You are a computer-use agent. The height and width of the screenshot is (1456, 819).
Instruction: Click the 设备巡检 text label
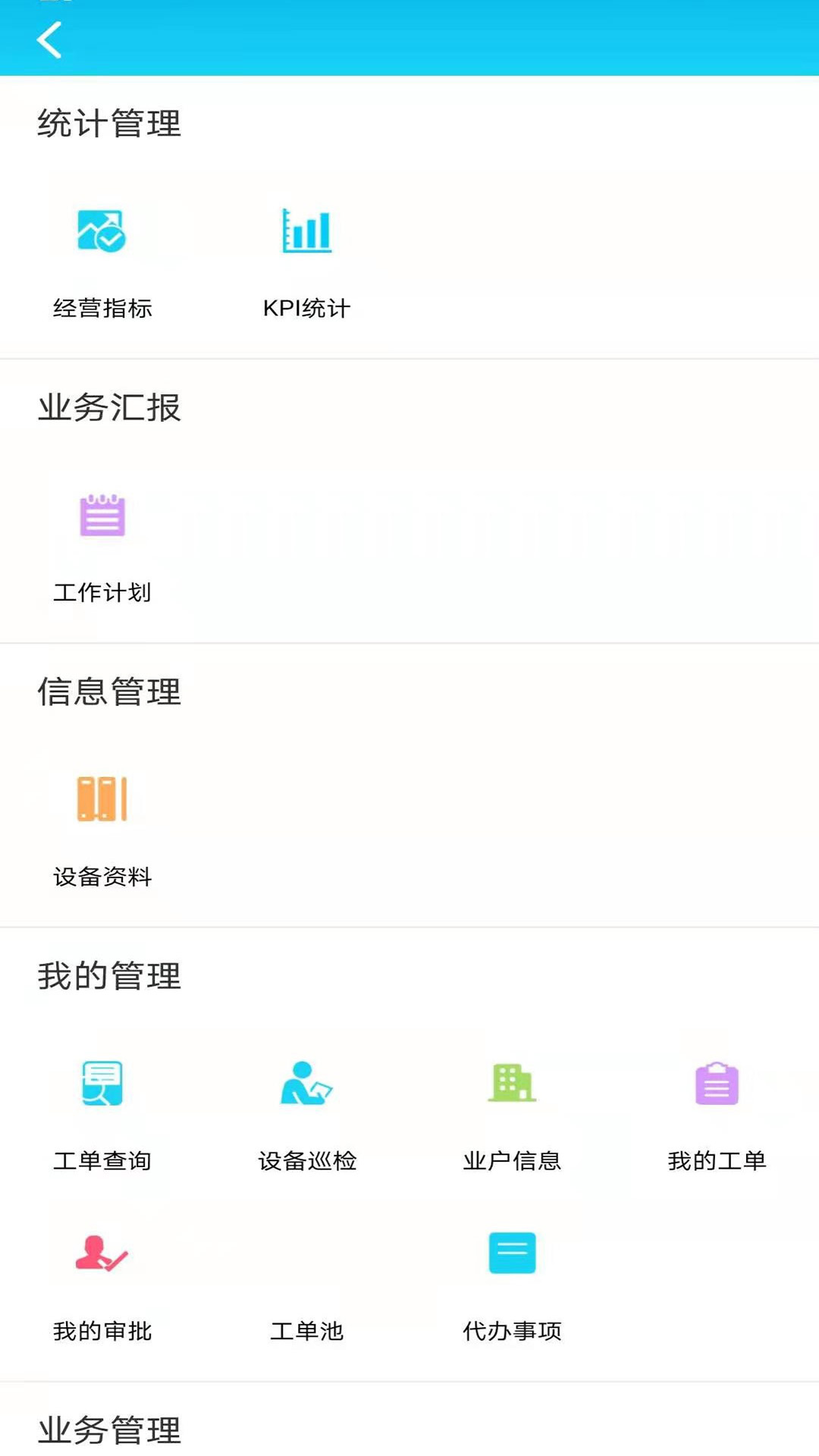click(x=307, y=1159)
